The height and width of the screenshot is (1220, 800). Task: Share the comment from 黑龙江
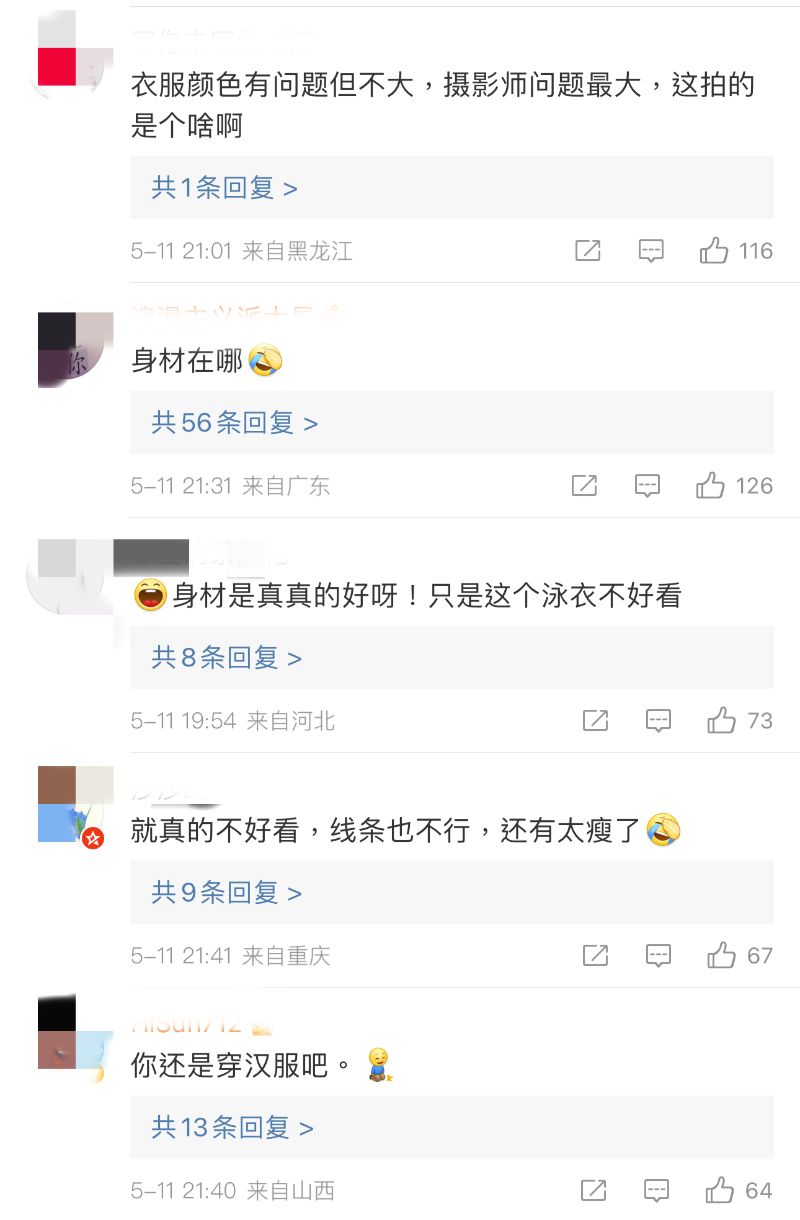pos(588,251)
